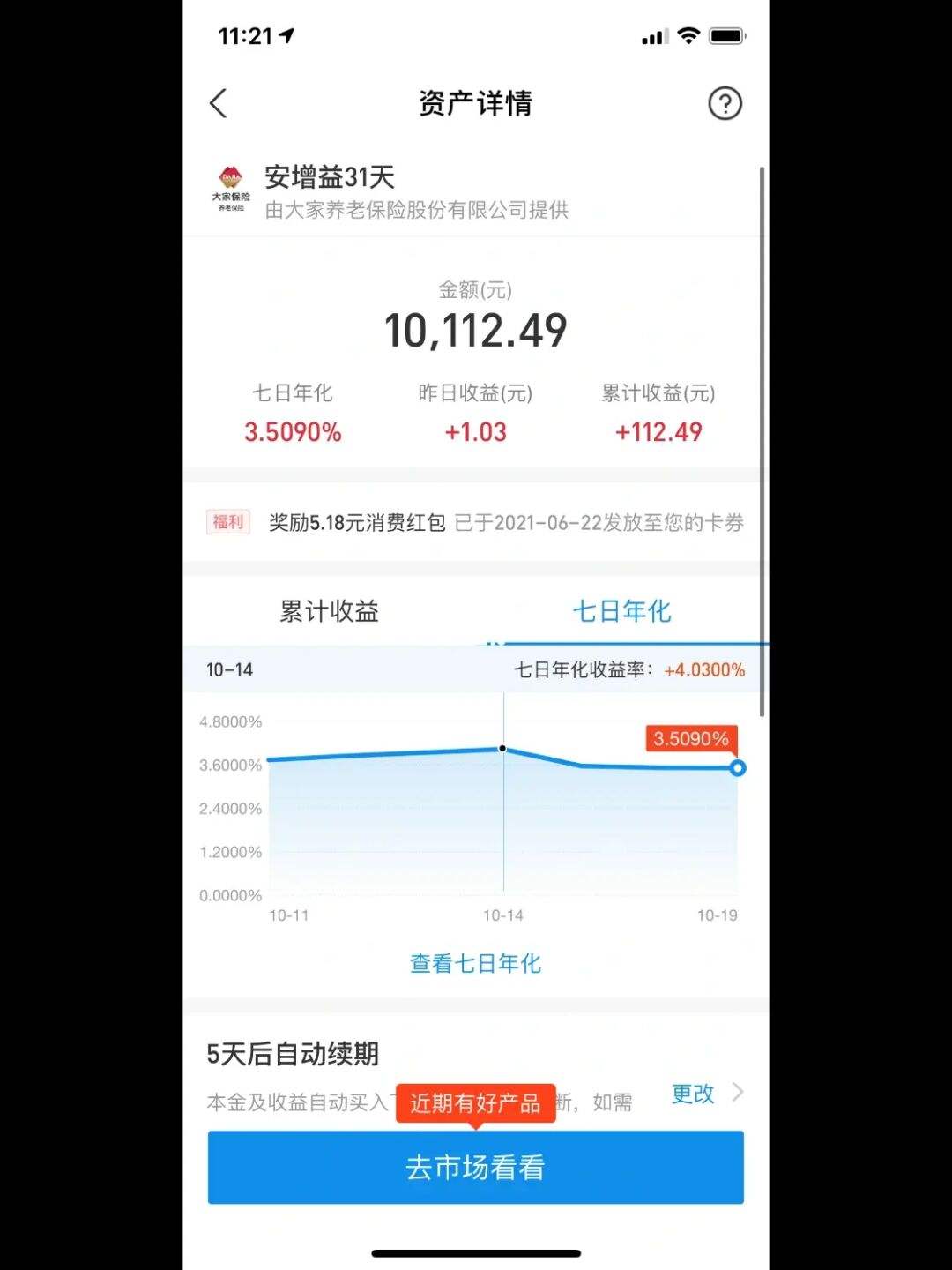This screenshot has width=952, height=1270.
Task: Select the 七日年化 tab
Action: tap(621, 611)
